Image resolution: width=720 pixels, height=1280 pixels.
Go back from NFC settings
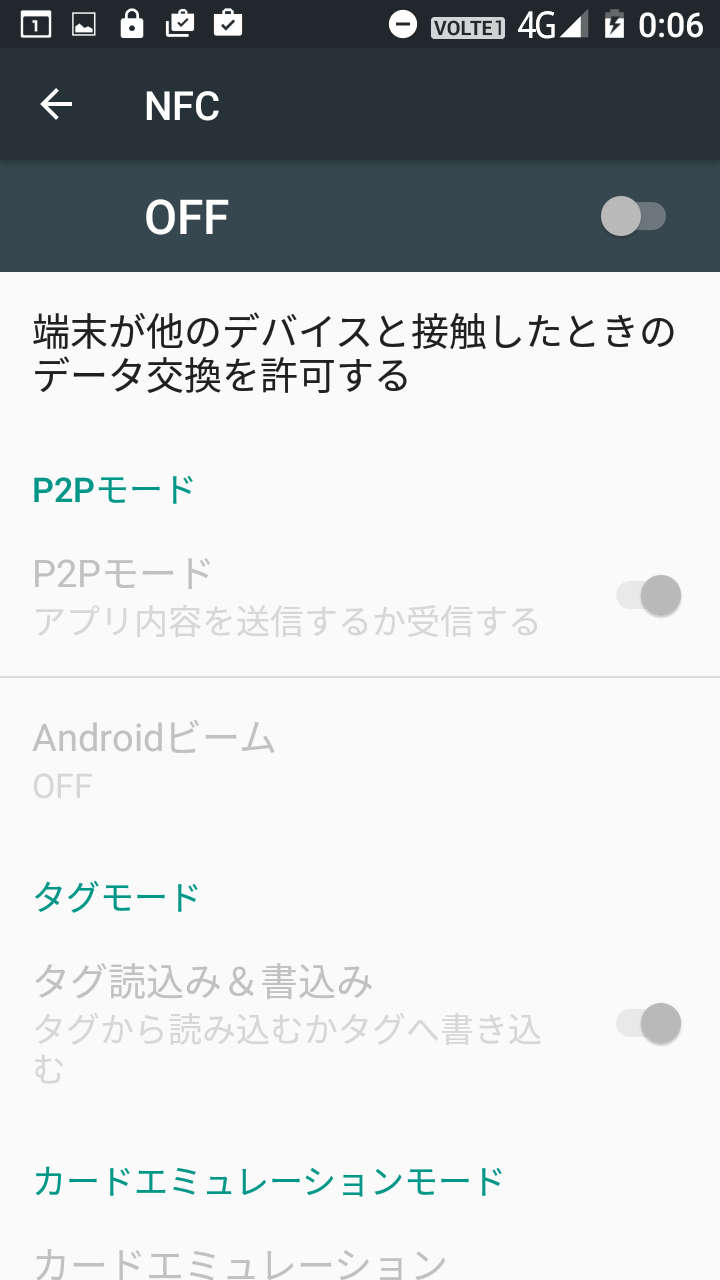[x=56, y=105]
